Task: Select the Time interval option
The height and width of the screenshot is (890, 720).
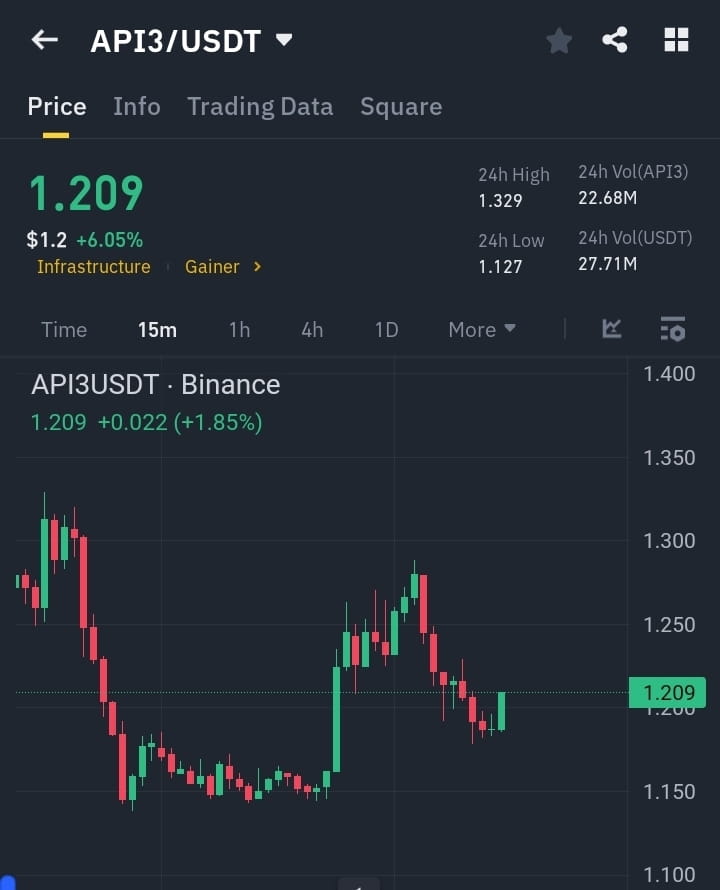Action: click(x=64, y=329)
